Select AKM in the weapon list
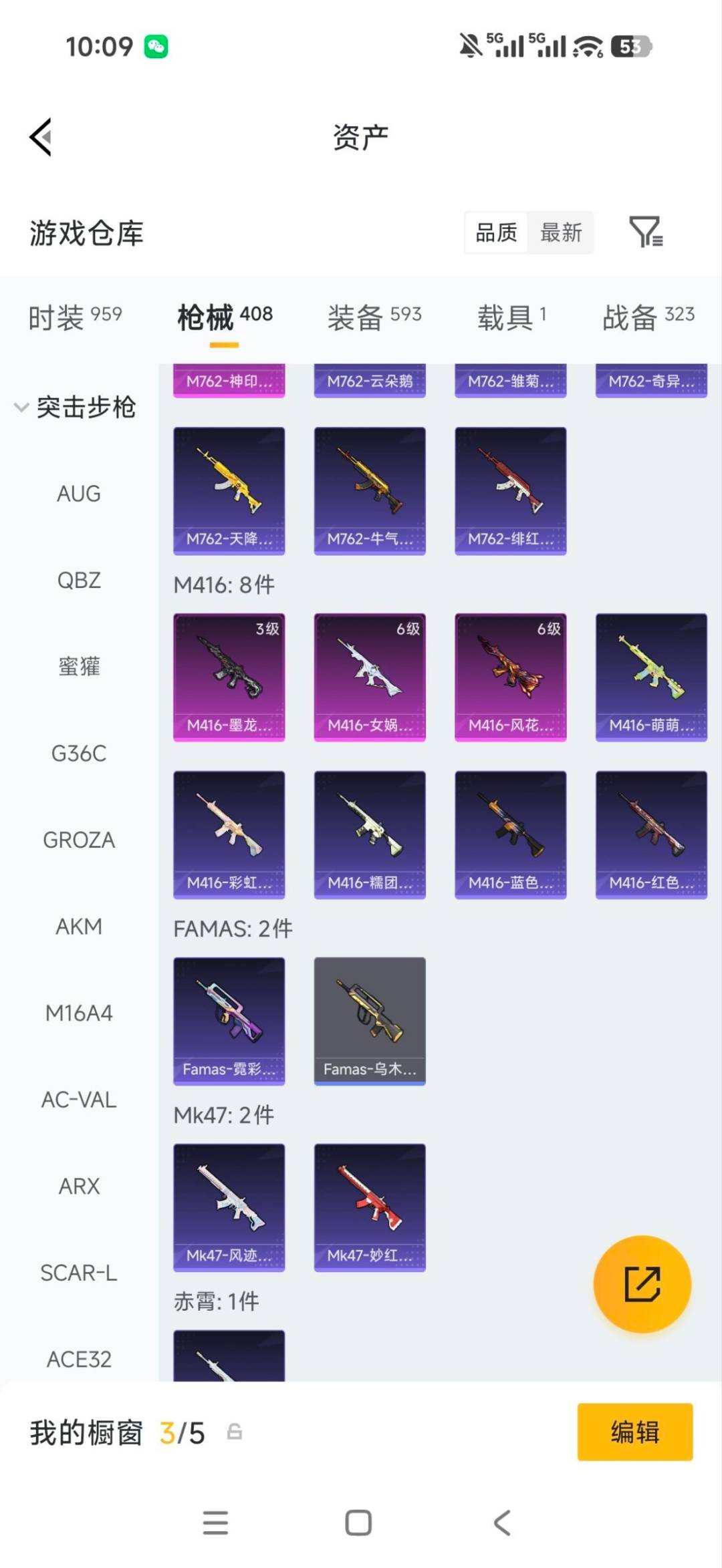This screenshot has height=1568, width=722. click(x=79, y=927)
